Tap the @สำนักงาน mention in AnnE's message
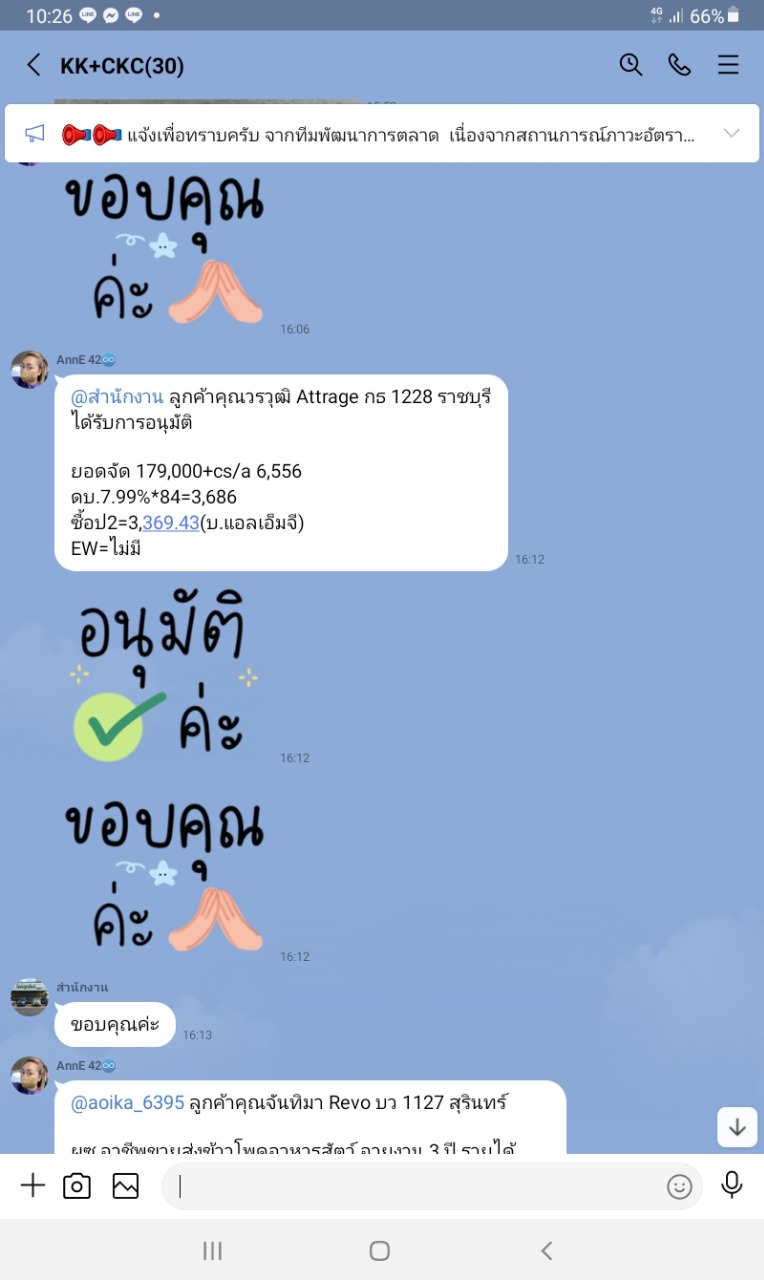This screenshot has width=764, height=1280. click(117, 397)
